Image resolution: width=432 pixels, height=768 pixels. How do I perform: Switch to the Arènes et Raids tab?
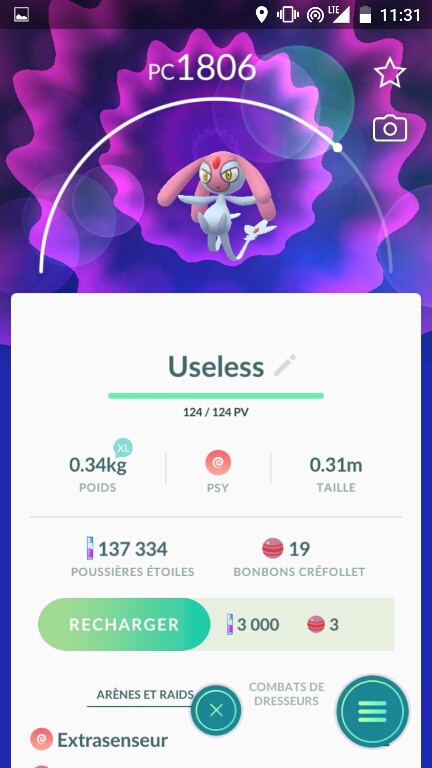[145, 695]
